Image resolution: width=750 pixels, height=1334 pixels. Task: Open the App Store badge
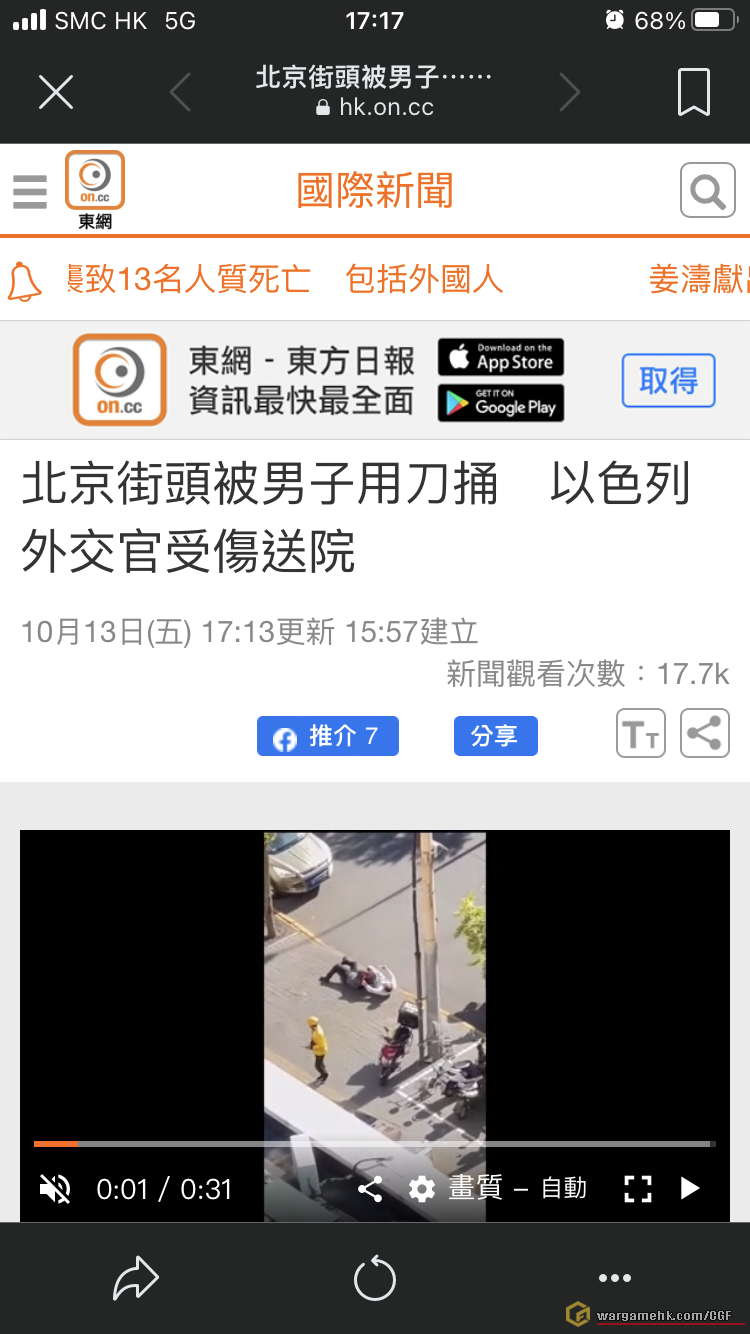click(501, 358)
